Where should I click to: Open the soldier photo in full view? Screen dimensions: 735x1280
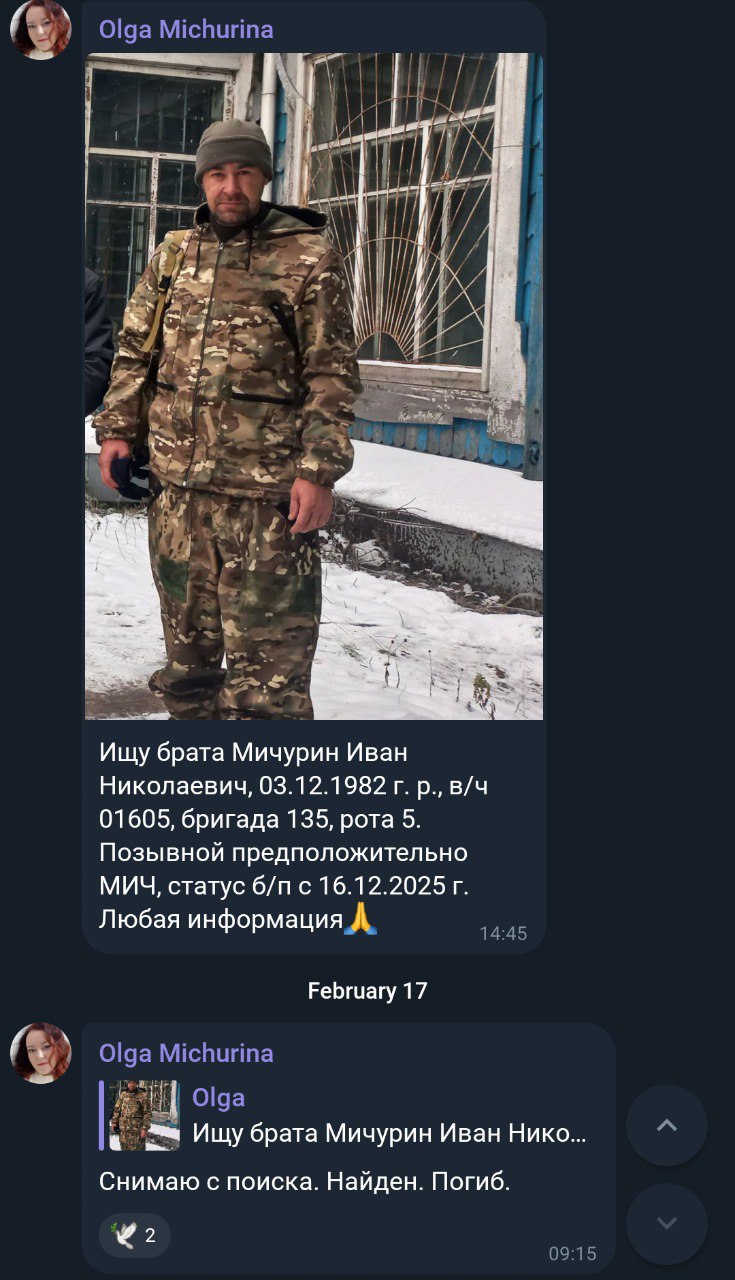click(314, 386)
